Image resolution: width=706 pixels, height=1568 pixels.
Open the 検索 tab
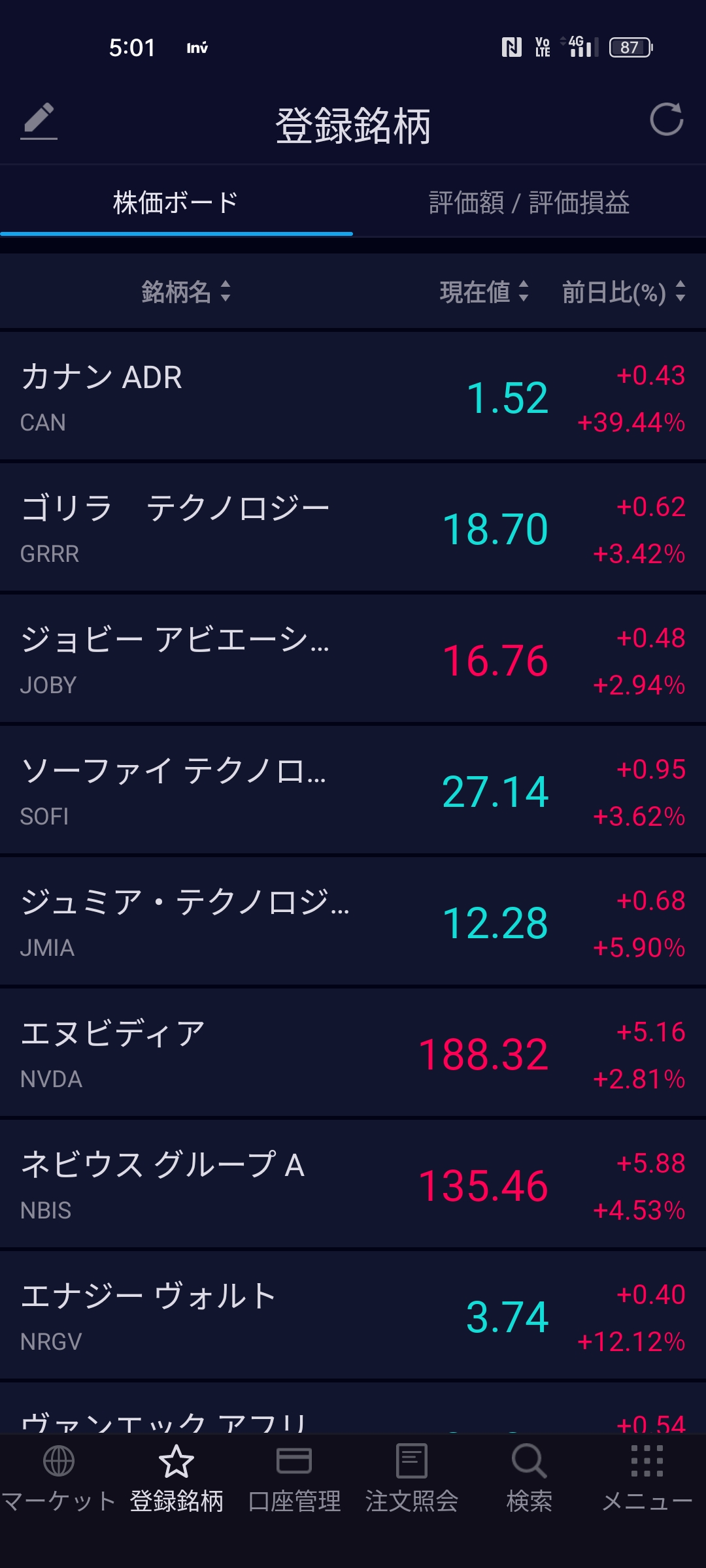click(x=529, y=1478)
